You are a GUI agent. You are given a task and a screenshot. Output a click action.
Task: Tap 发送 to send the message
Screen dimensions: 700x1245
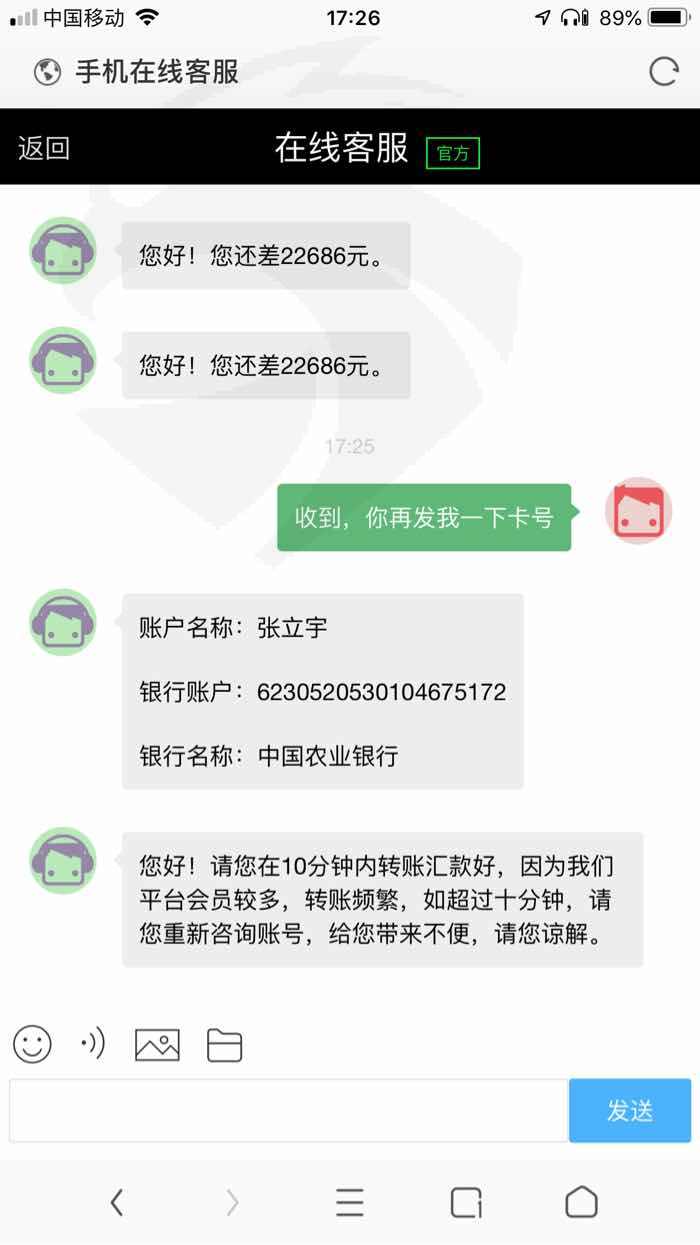[x=630, y=1110]
